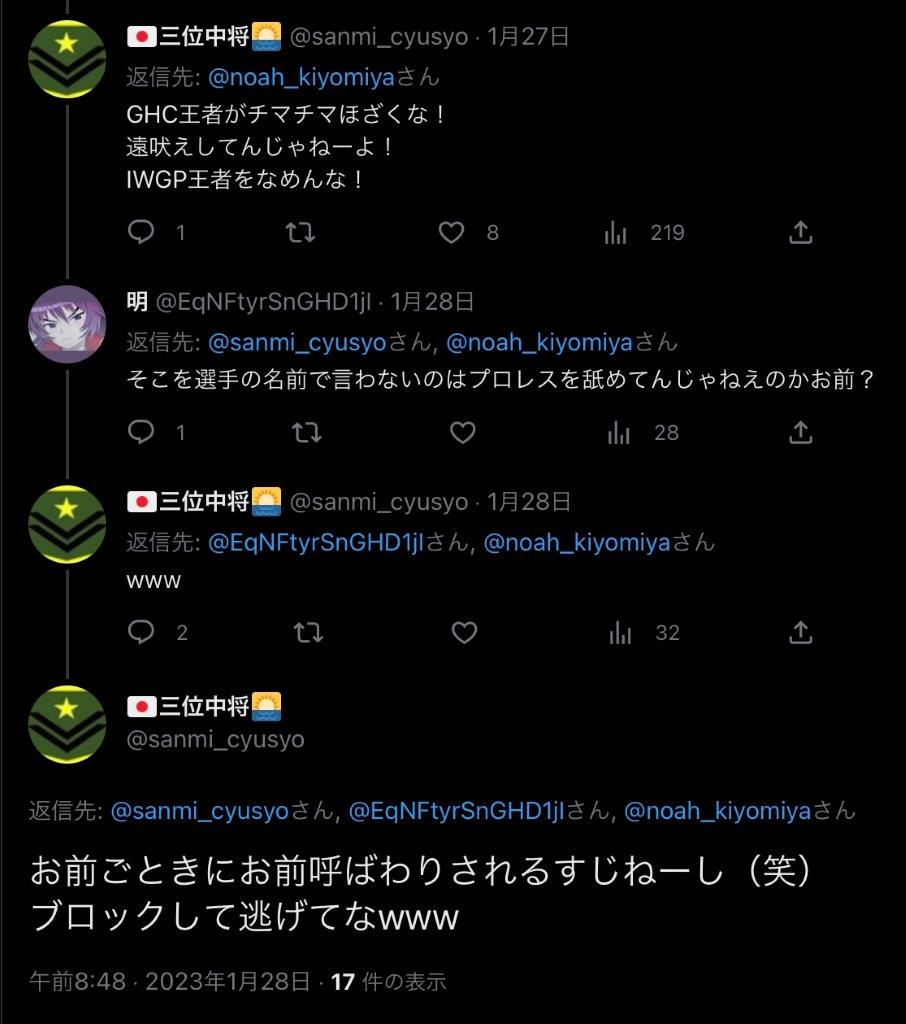
Task: Share the 'www' tweet with 32 views
Action: 800,632
